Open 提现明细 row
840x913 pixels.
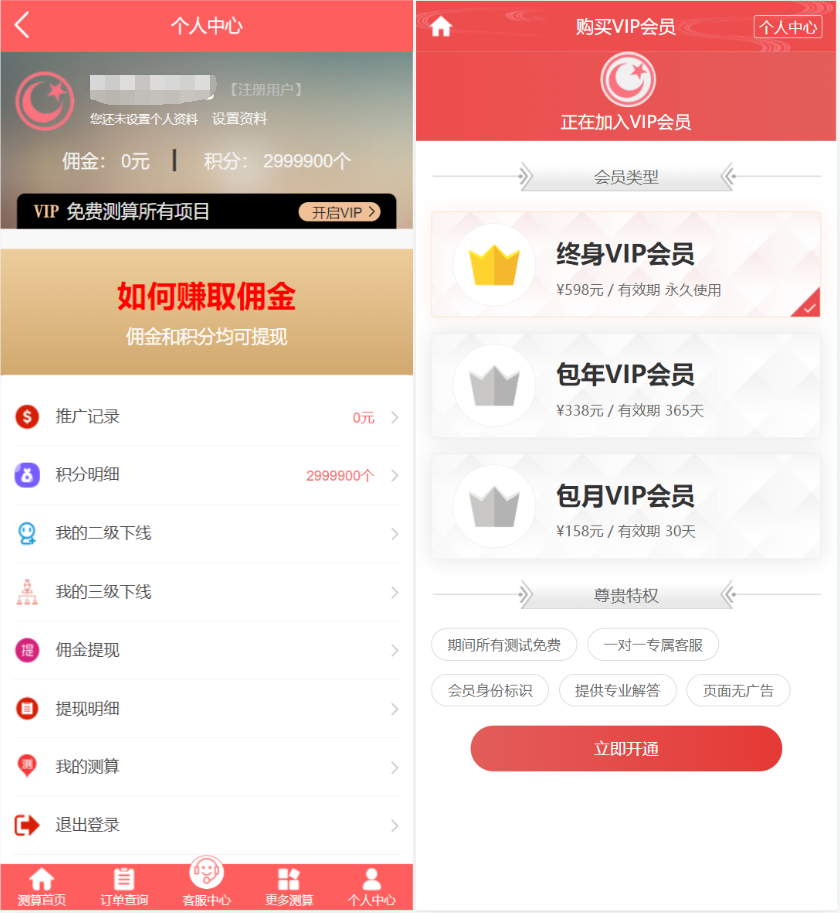click(206, 709)
